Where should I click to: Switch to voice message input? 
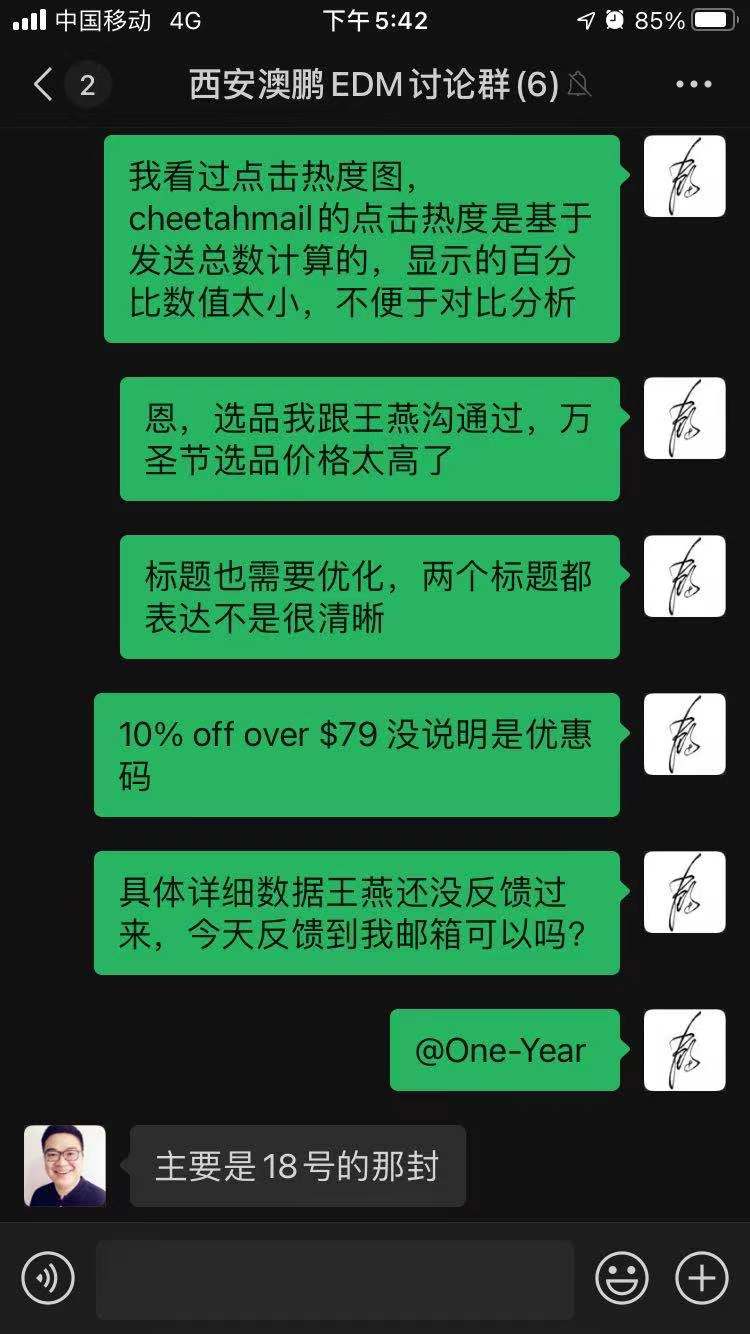click(48, 1278)
